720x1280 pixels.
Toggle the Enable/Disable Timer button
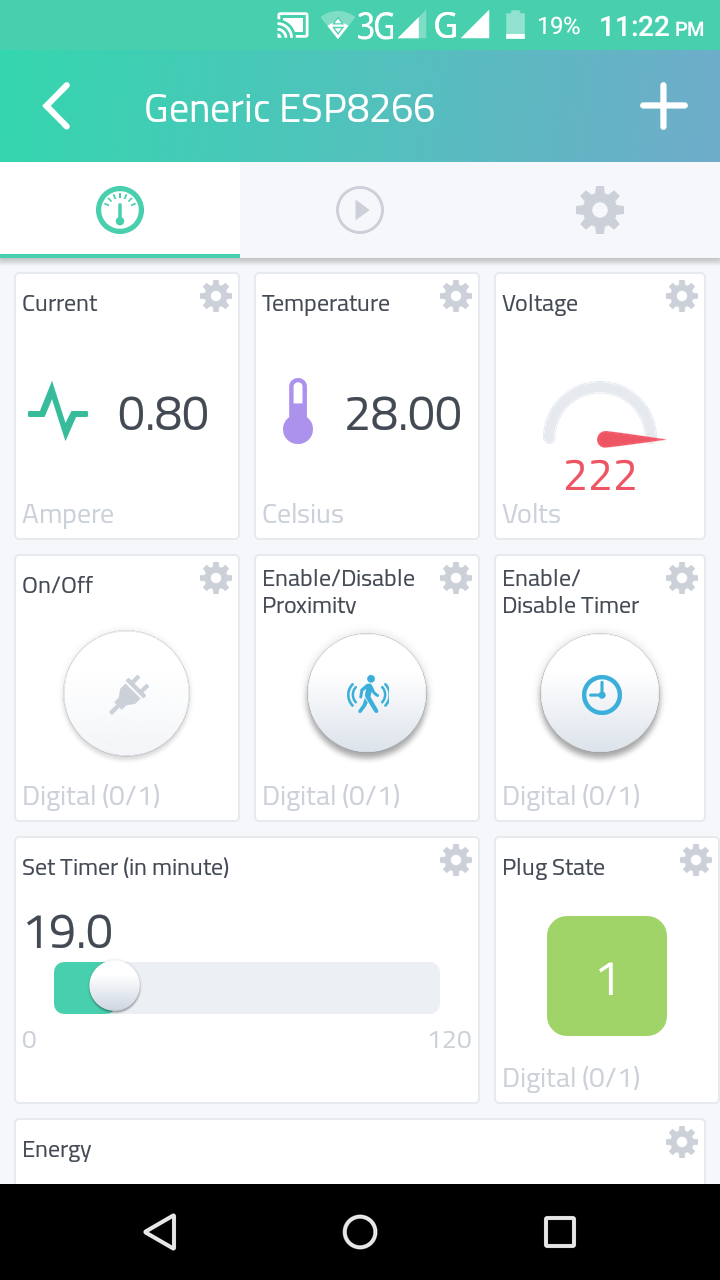(x=600, y=693)
